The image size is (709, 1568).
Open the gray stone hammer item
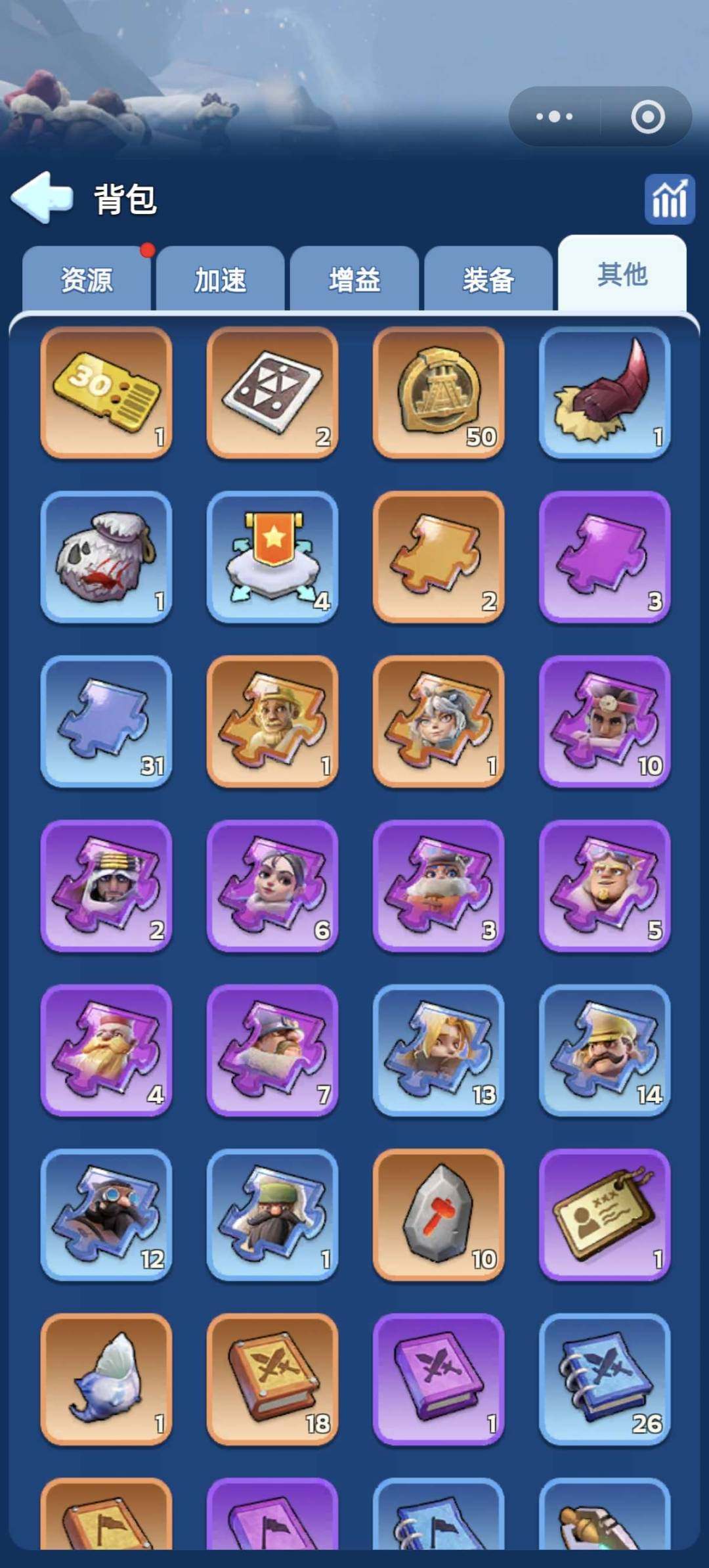click(439, 1215)
